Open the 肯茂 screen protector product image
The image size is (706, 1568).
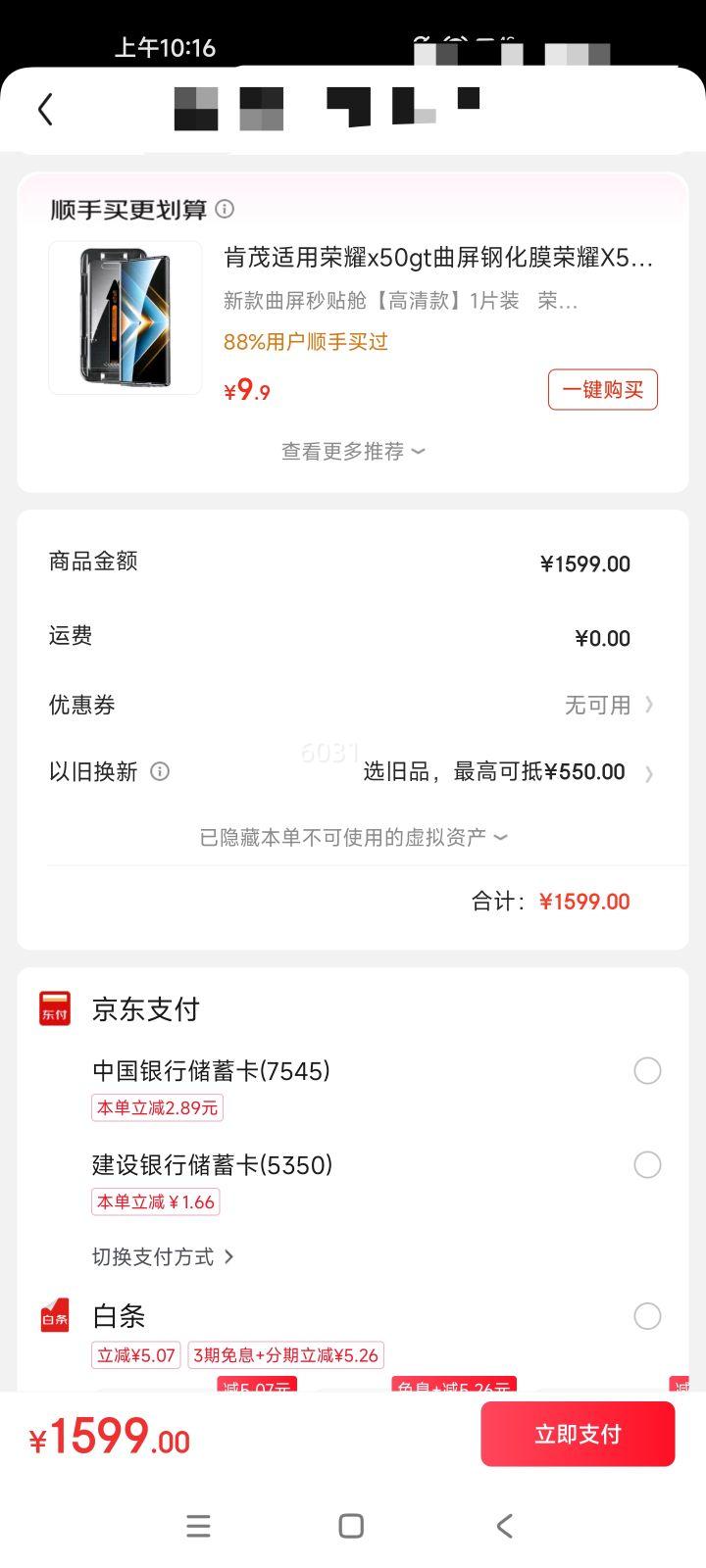126,318
